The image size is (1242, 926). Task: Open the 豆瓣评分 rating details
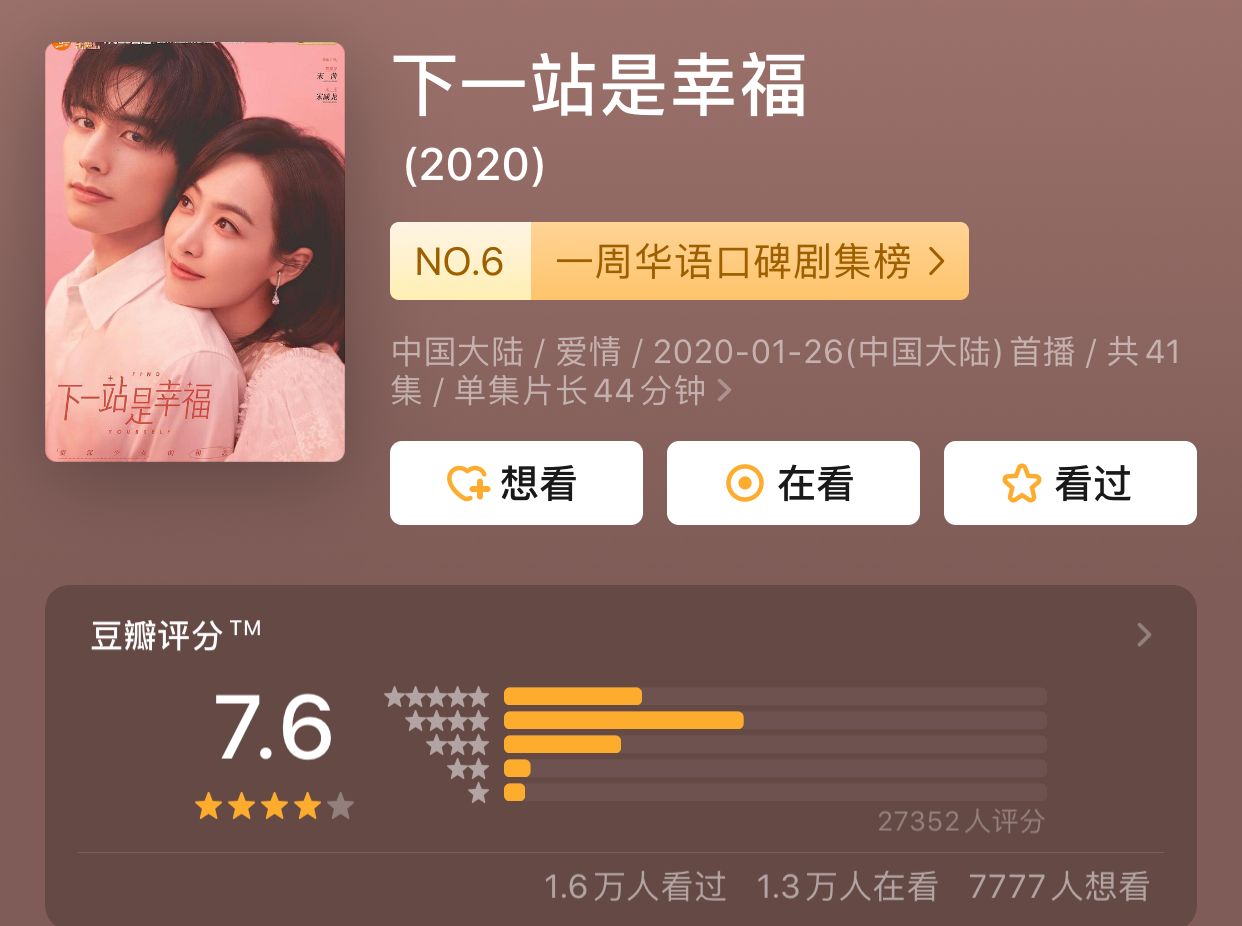pyautogui.click(x=1144, y=635)
